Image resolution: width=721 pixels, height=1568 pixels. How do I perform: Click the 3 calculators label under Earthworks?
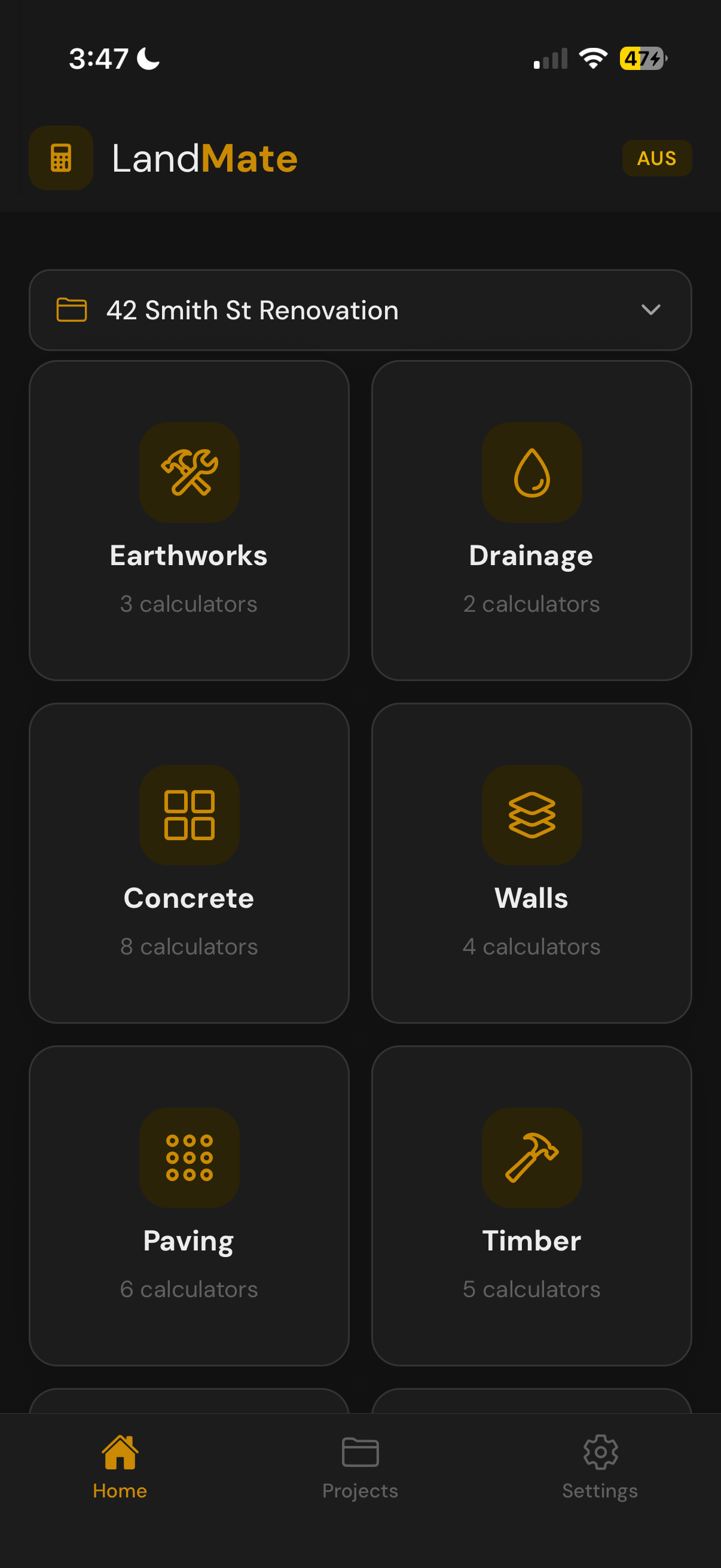(x=188, y=603)
